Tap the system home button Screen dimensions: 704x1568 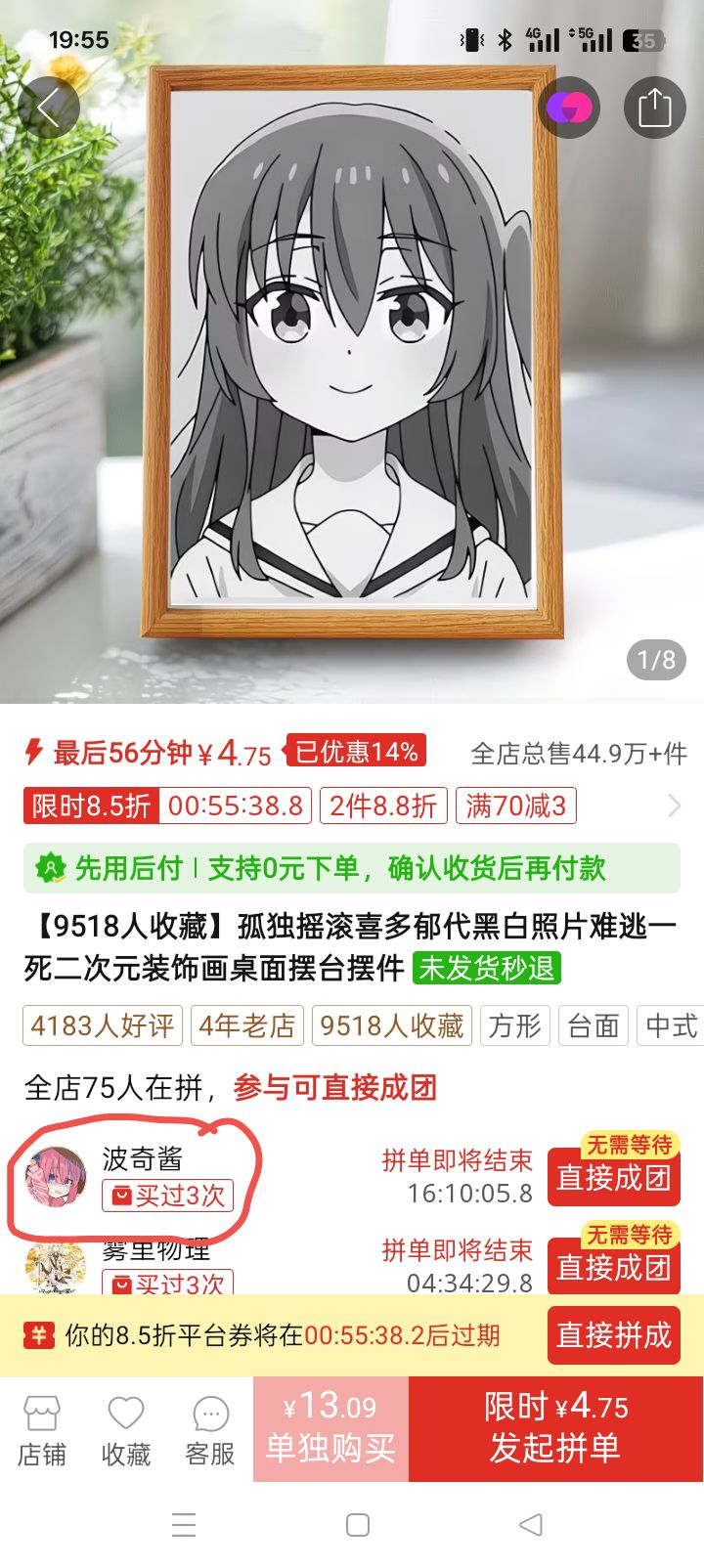click(358, 1525)
